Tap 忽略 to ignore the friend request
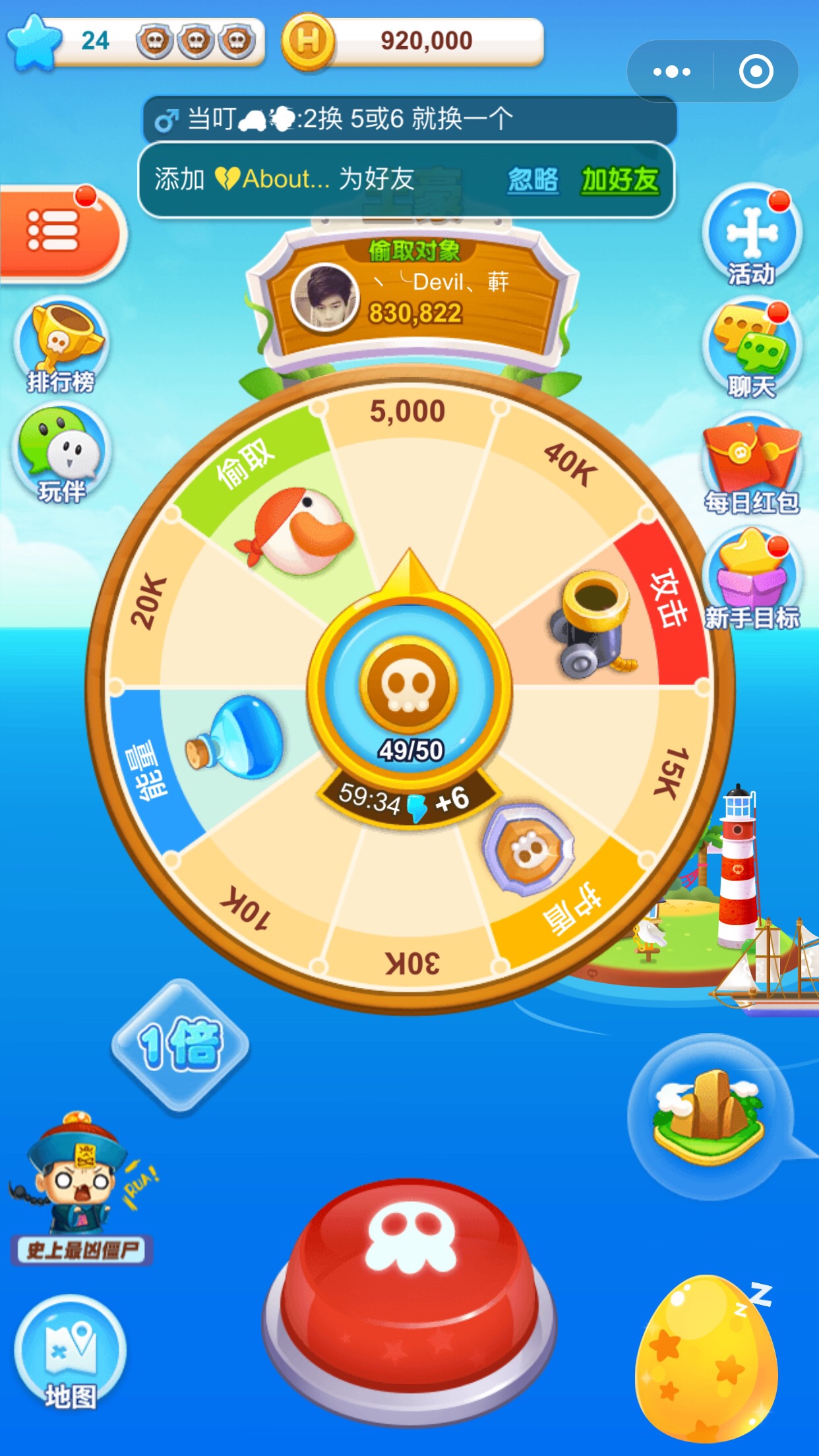The width and height of the screenshot is (819, 1456). [533, 179]
